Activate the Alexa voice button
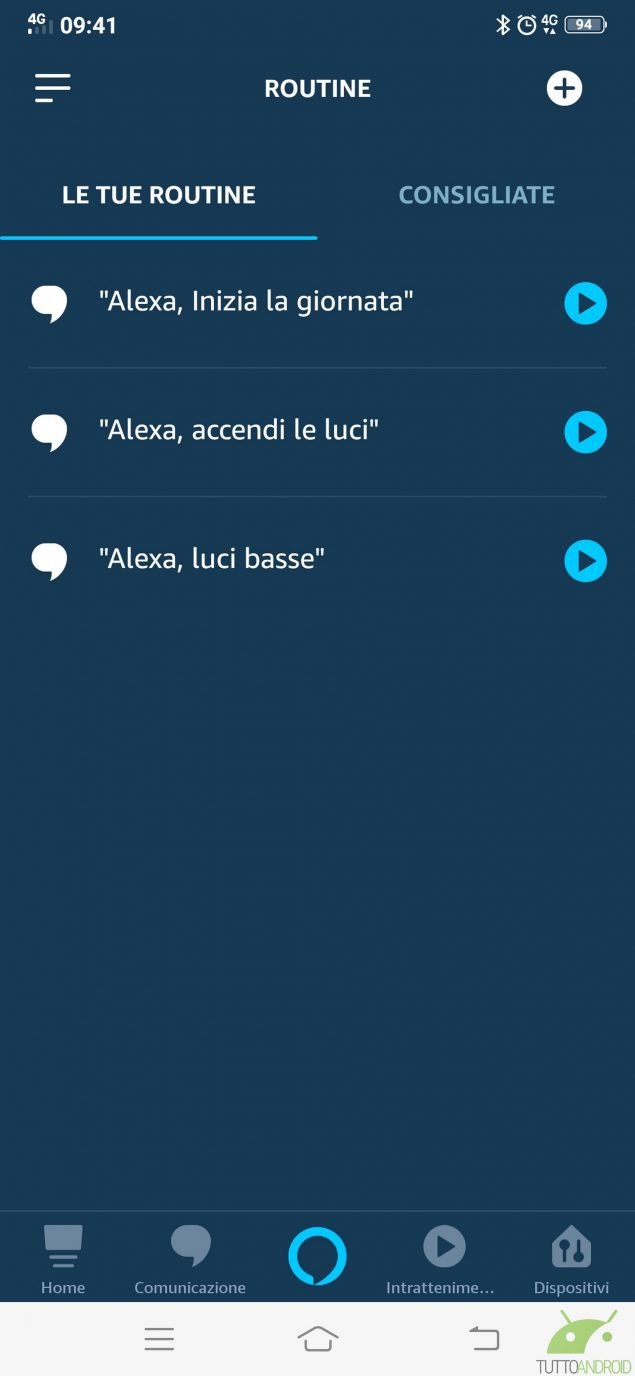Viewport: 635px width, 1376px height. [317, 1257]
